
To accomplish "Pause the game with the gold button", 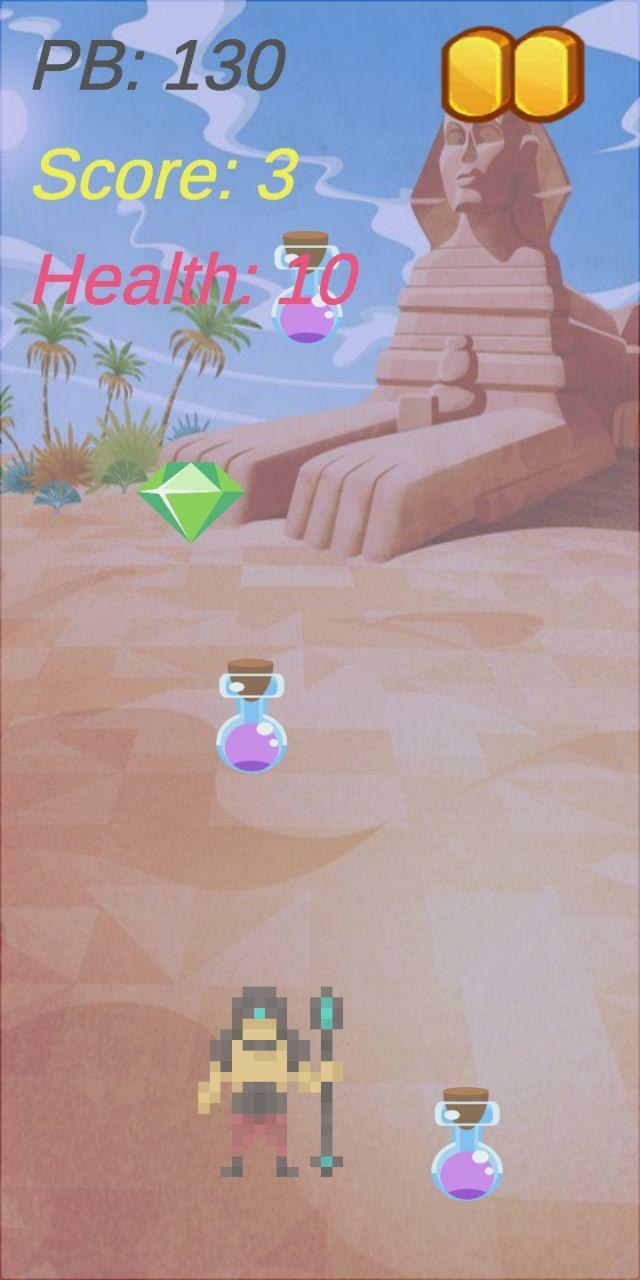I will pyautogui.click(x=513, y=73).
